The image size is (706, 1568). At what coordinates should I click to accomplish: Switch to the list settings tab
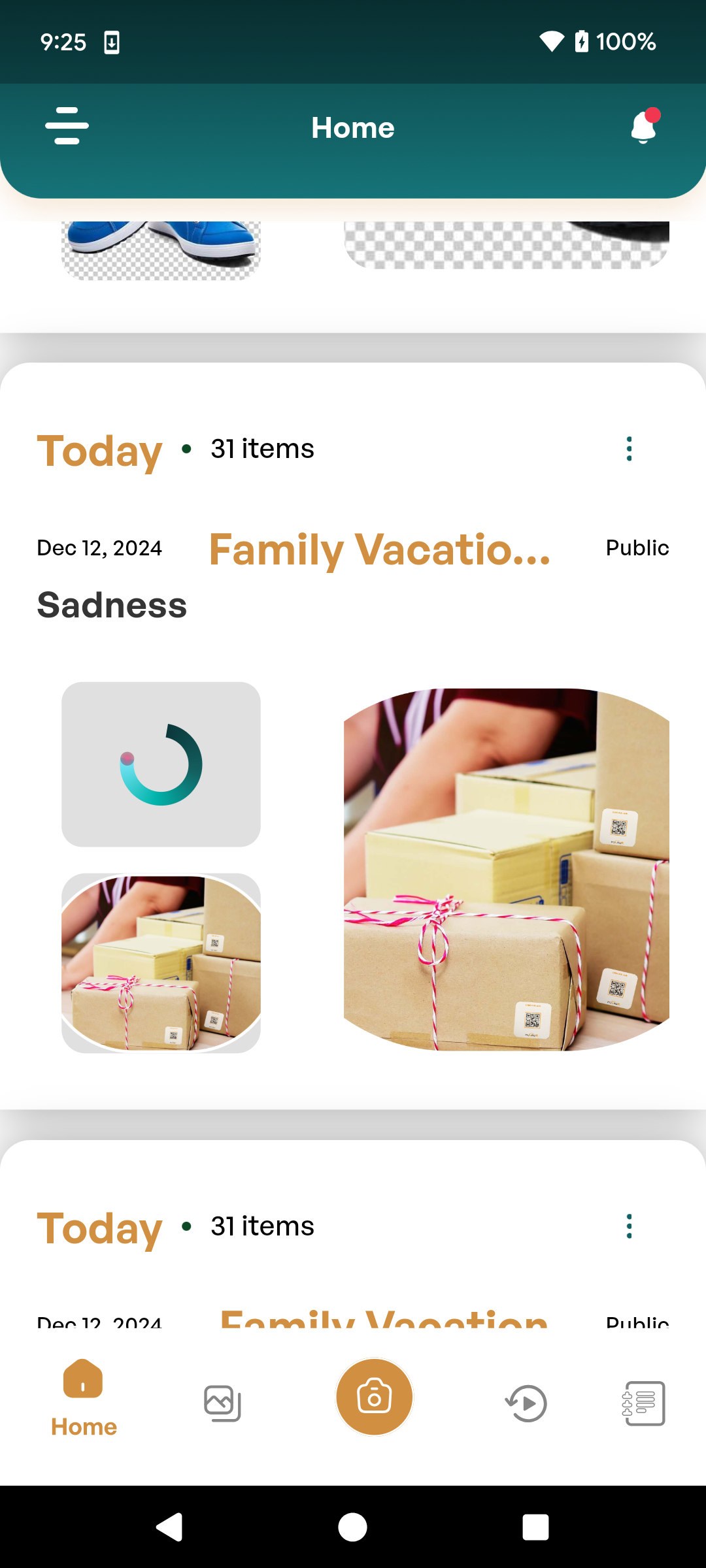pos(643,1403)
